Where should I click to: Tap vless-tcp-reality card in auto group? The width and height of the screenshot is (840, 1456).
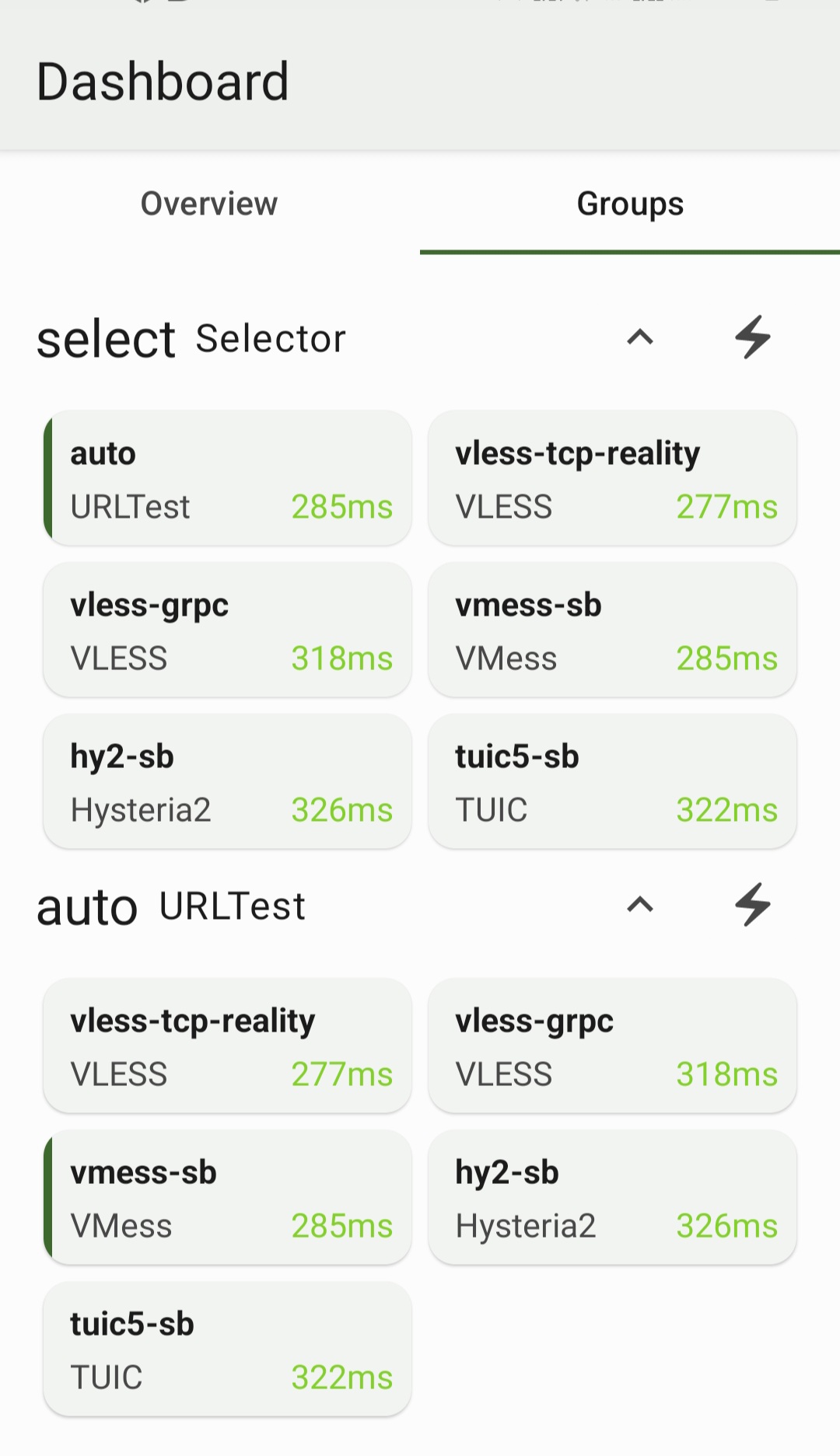click(227, 1046)
